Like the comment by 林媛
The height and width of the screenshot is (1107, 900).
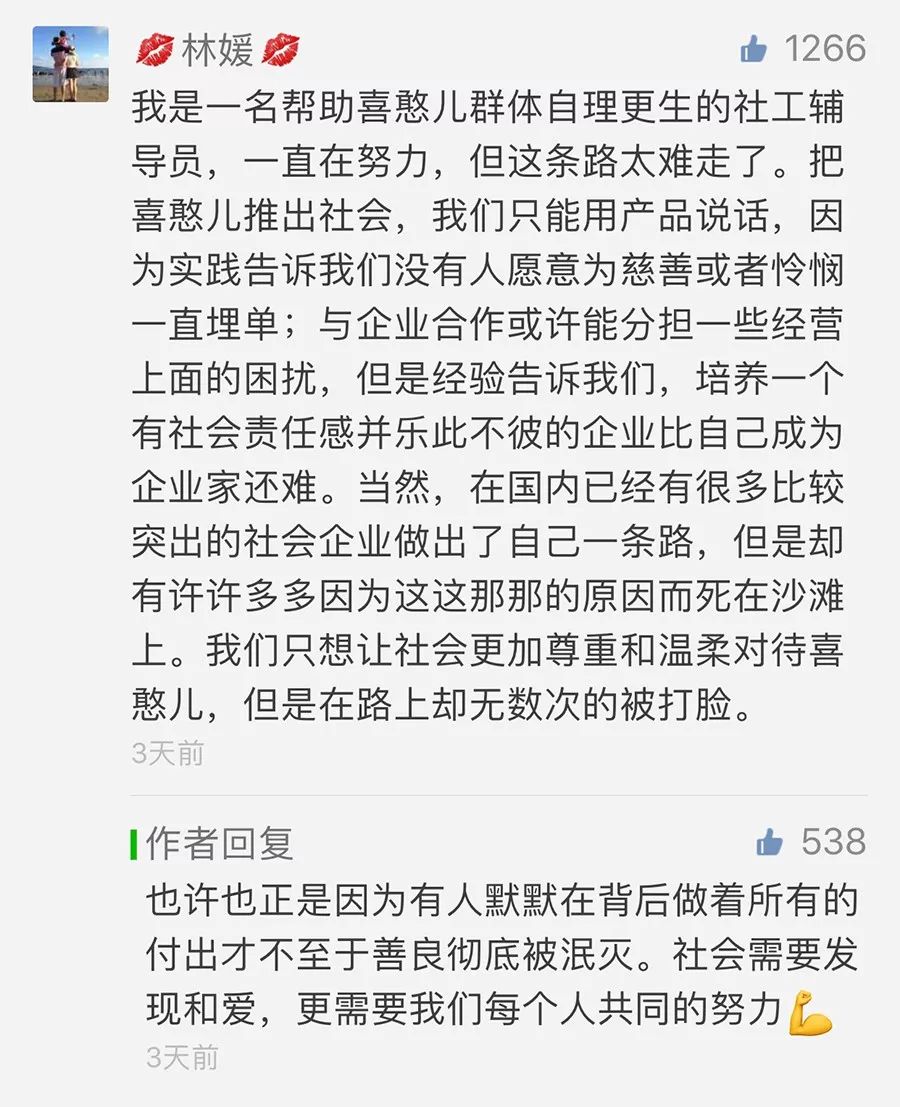pos(755,47)
